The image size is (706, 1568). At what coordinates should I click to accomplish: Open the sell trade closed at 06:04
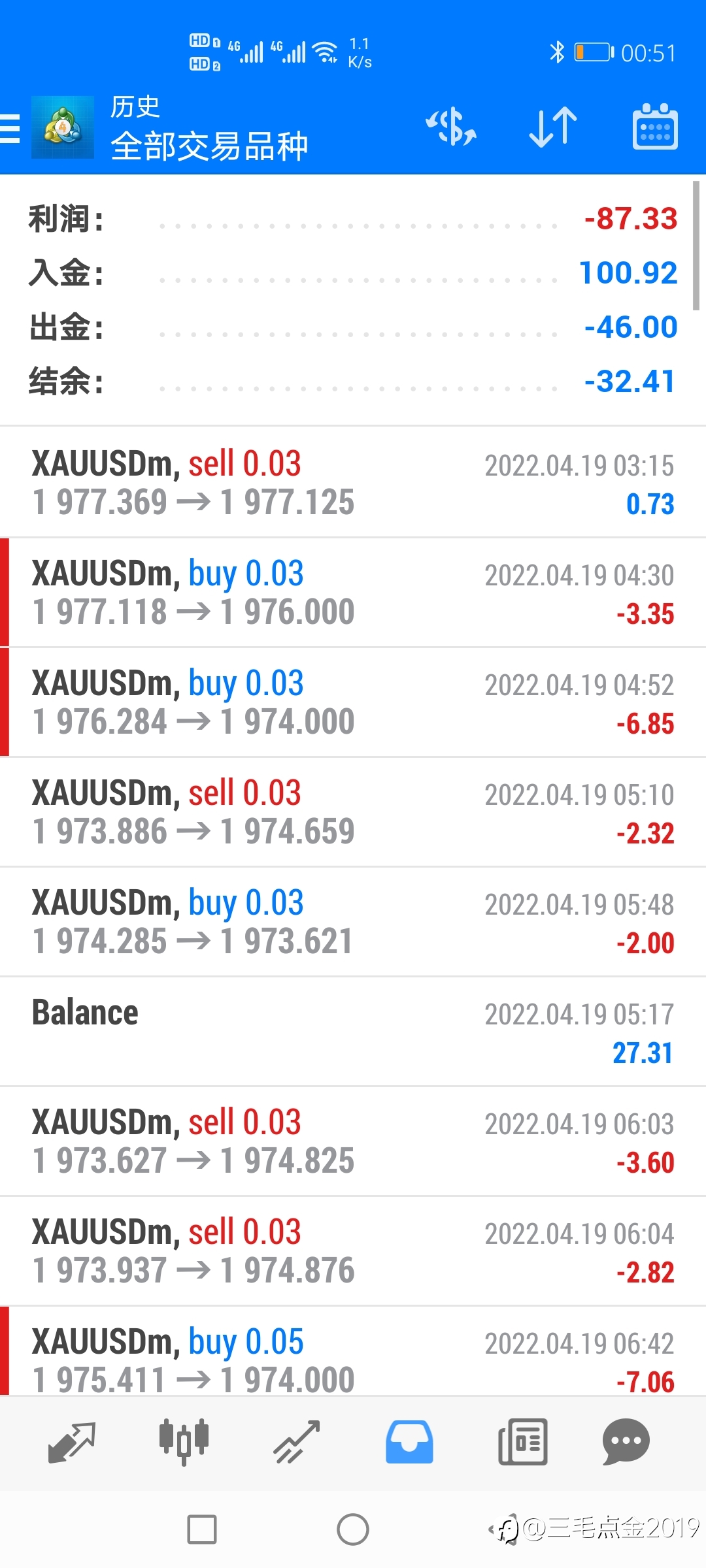353,1251
